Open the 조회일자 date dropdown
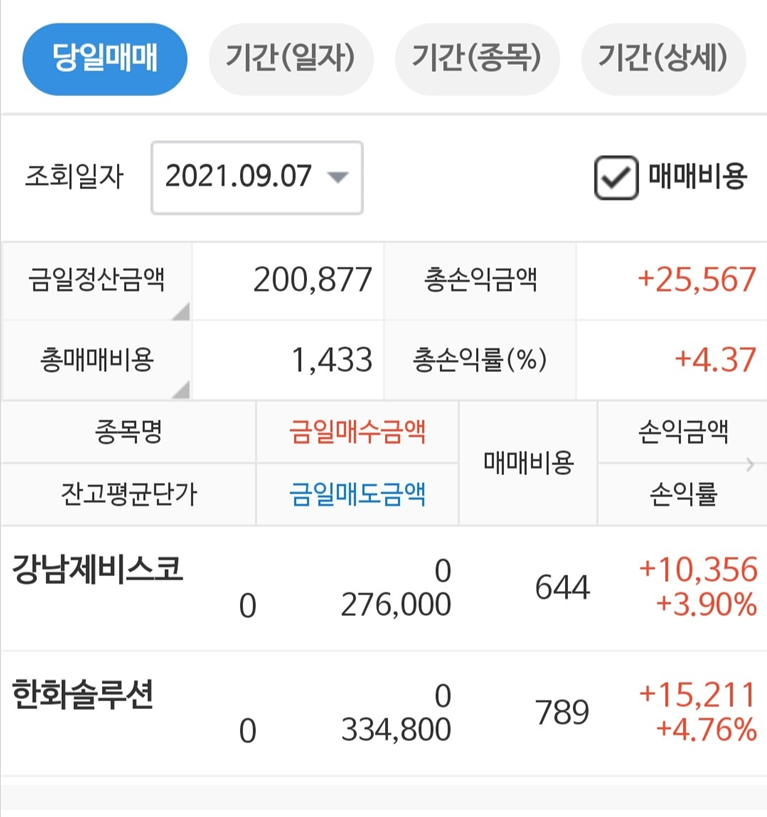Viewport: 767px width, 817px height. (257, 177)
